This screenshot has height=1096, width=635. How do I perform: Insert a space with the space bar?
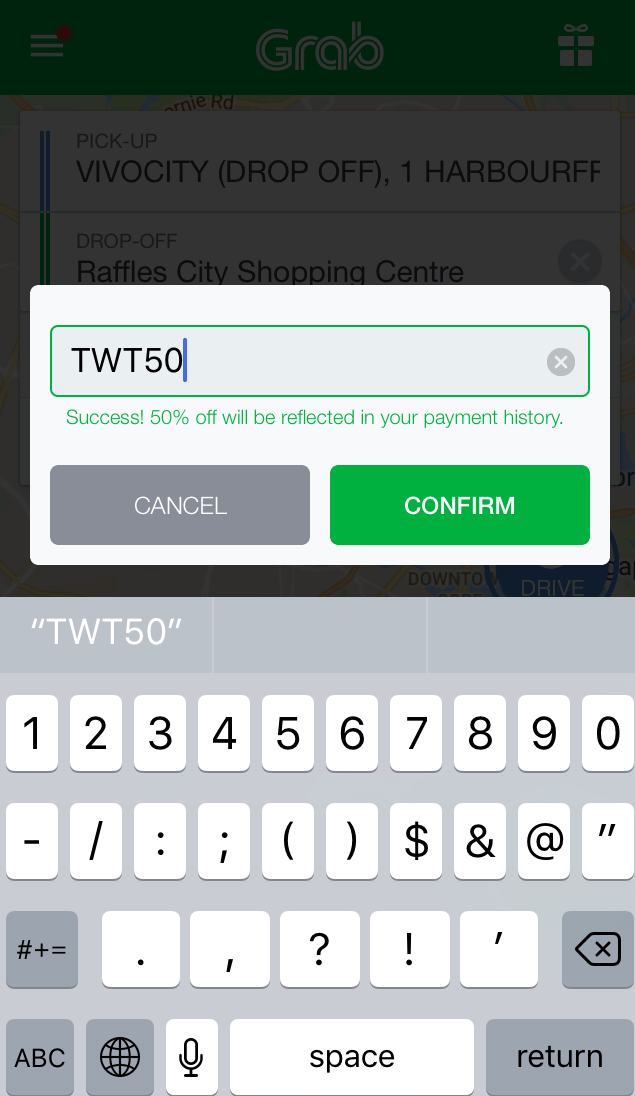click(x=352, y=1056)
